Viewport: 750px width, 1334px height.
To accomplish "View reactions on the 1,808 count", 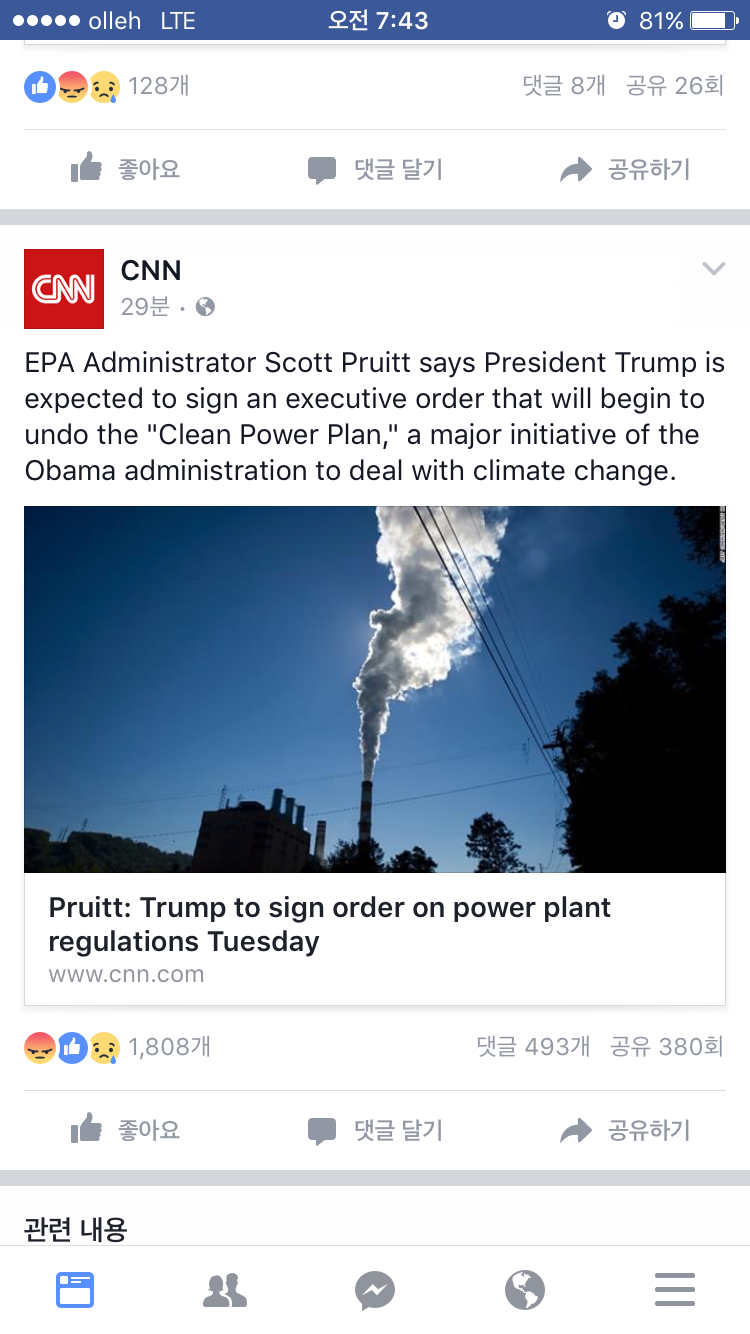I will click(118, 1047).
